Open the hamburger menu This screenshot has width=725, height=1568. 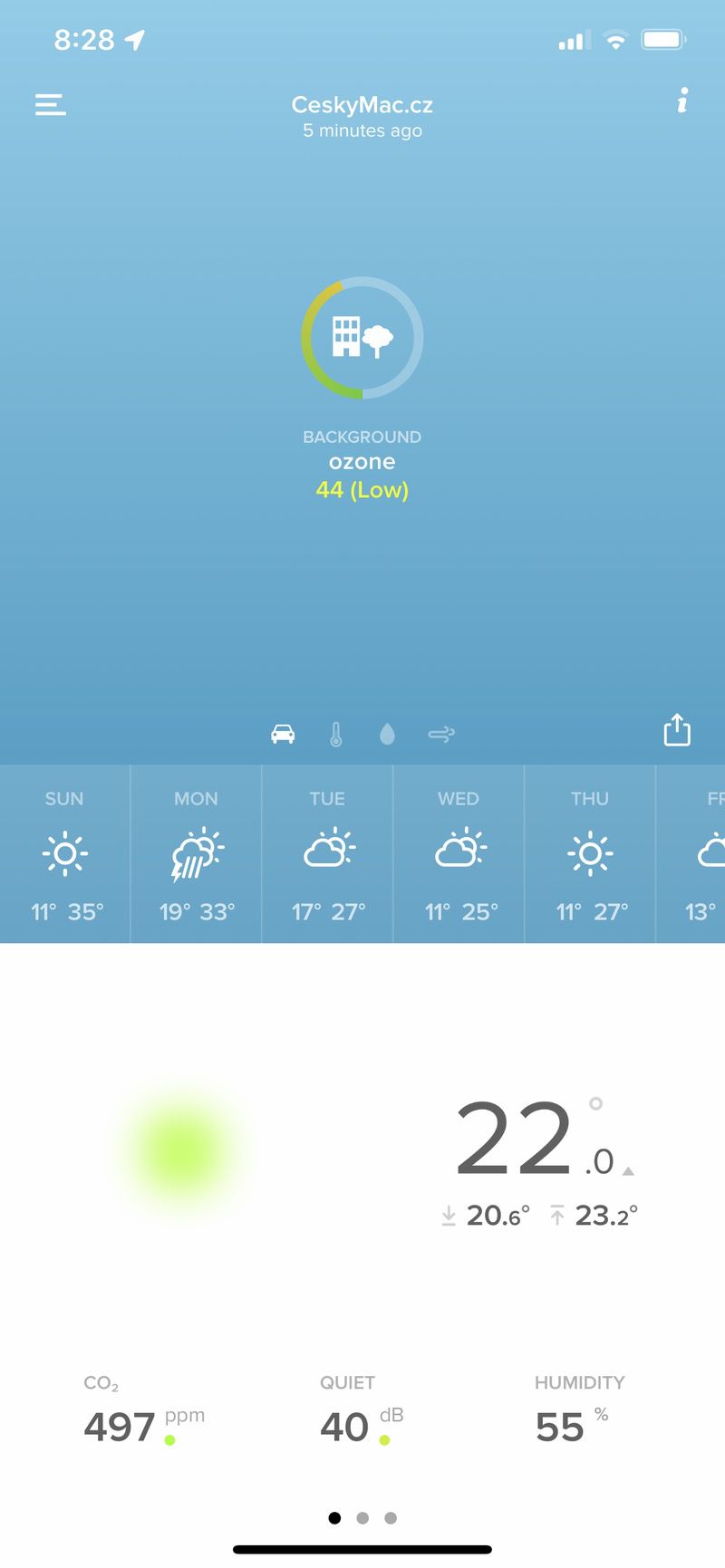51,105
